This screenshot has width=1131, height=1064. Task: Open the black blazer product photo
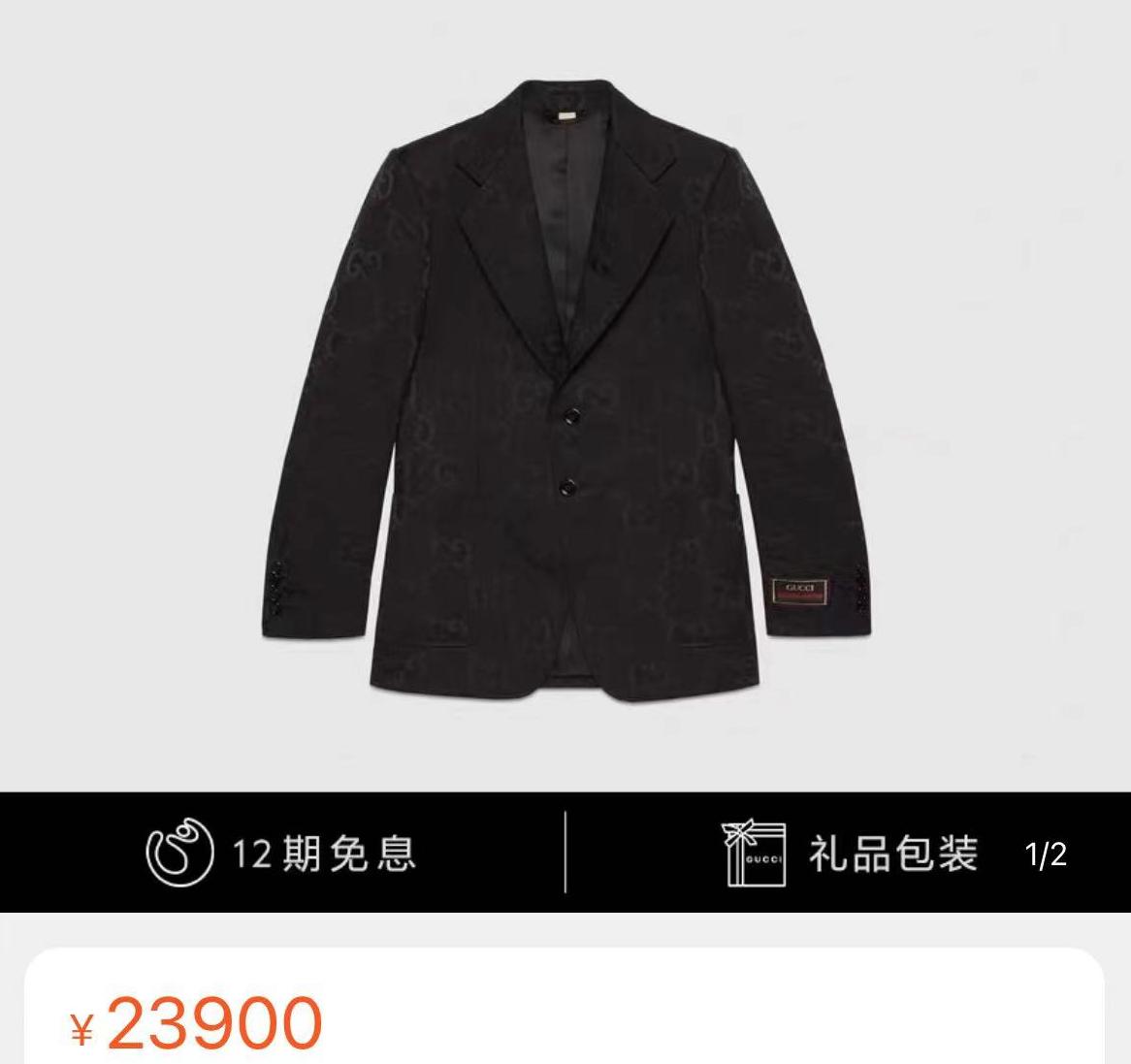pyautogui.click(x=565, y=388)
